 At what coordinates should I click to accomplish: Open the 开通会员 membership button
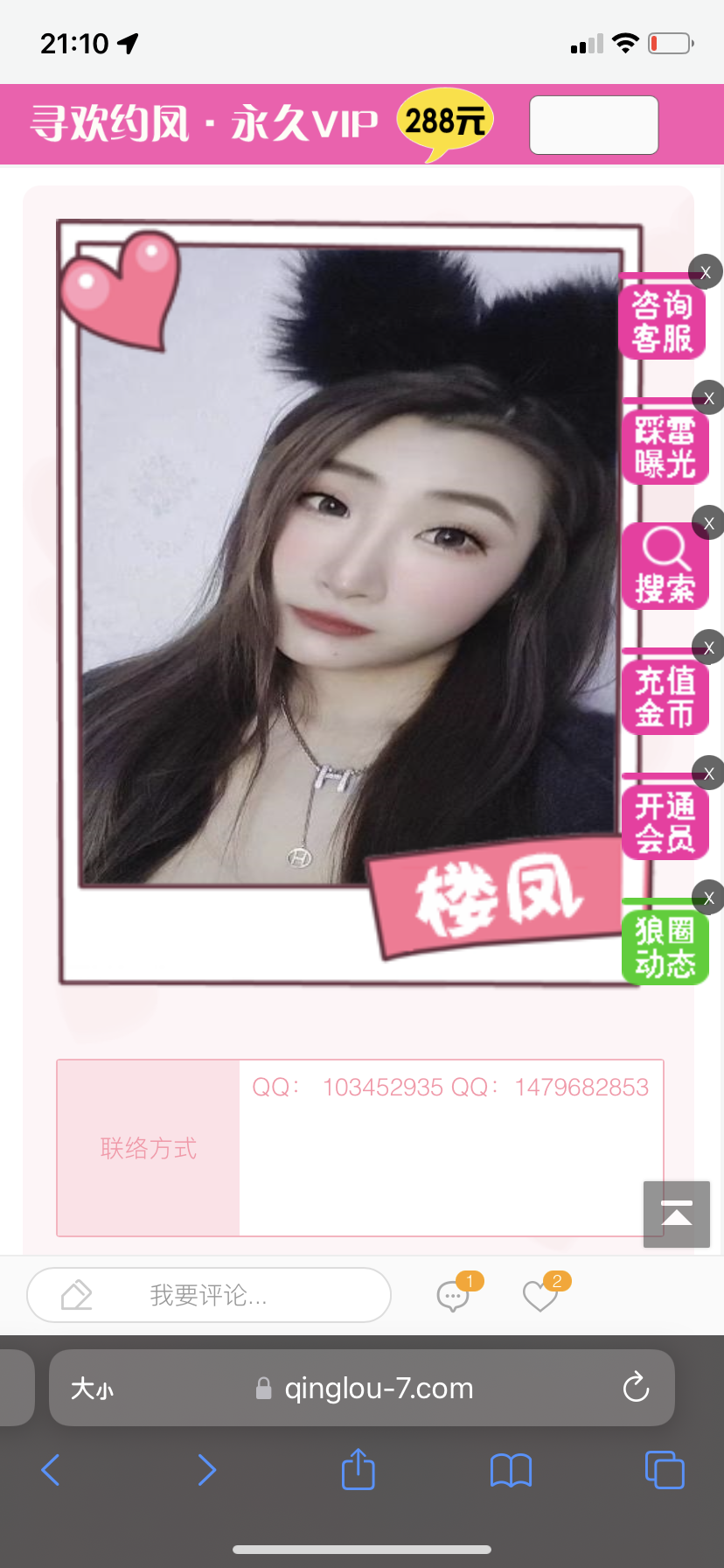point(665,821)
